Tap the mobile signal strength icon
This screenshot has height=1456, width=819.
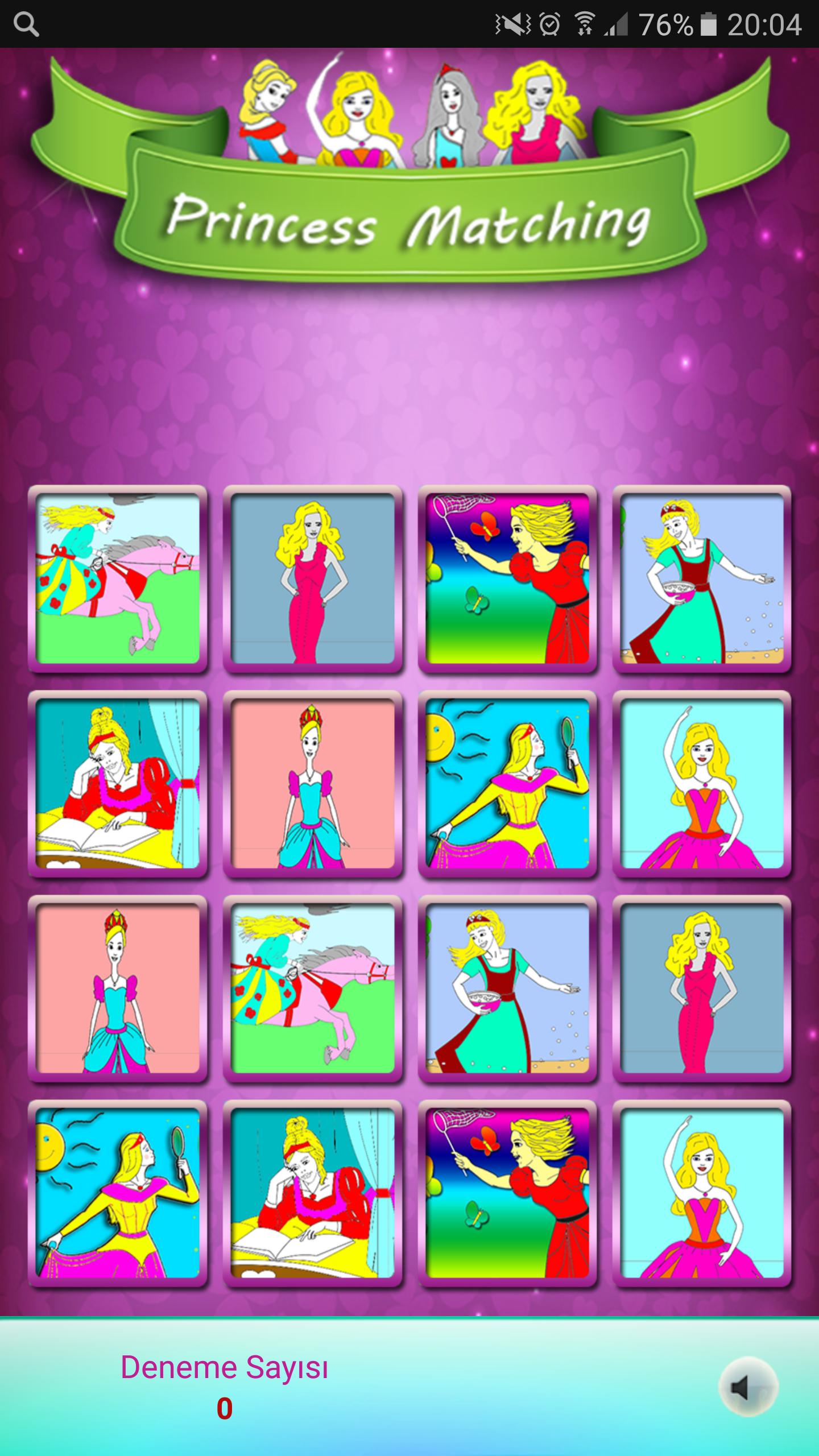click(616, 23)
